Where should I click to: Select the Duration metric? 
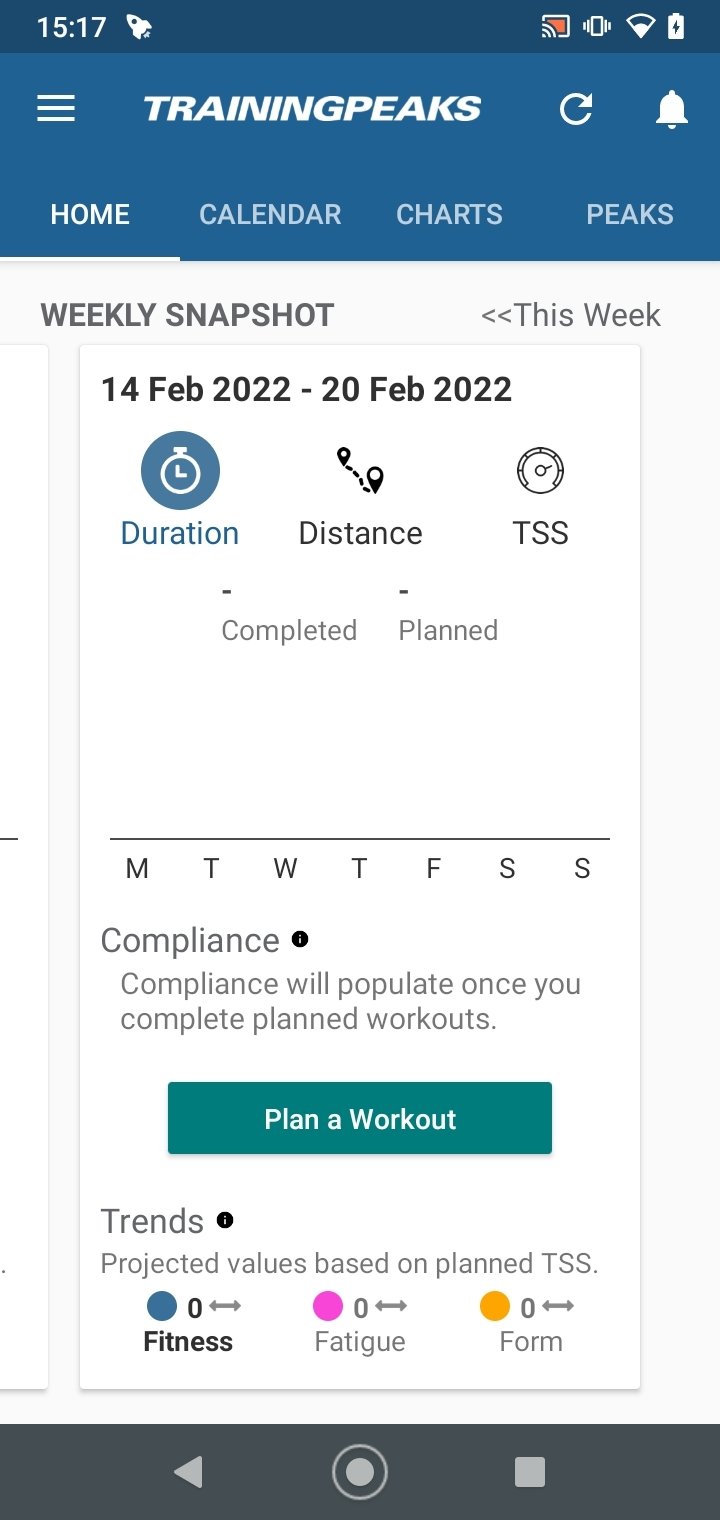click(180, 493)
